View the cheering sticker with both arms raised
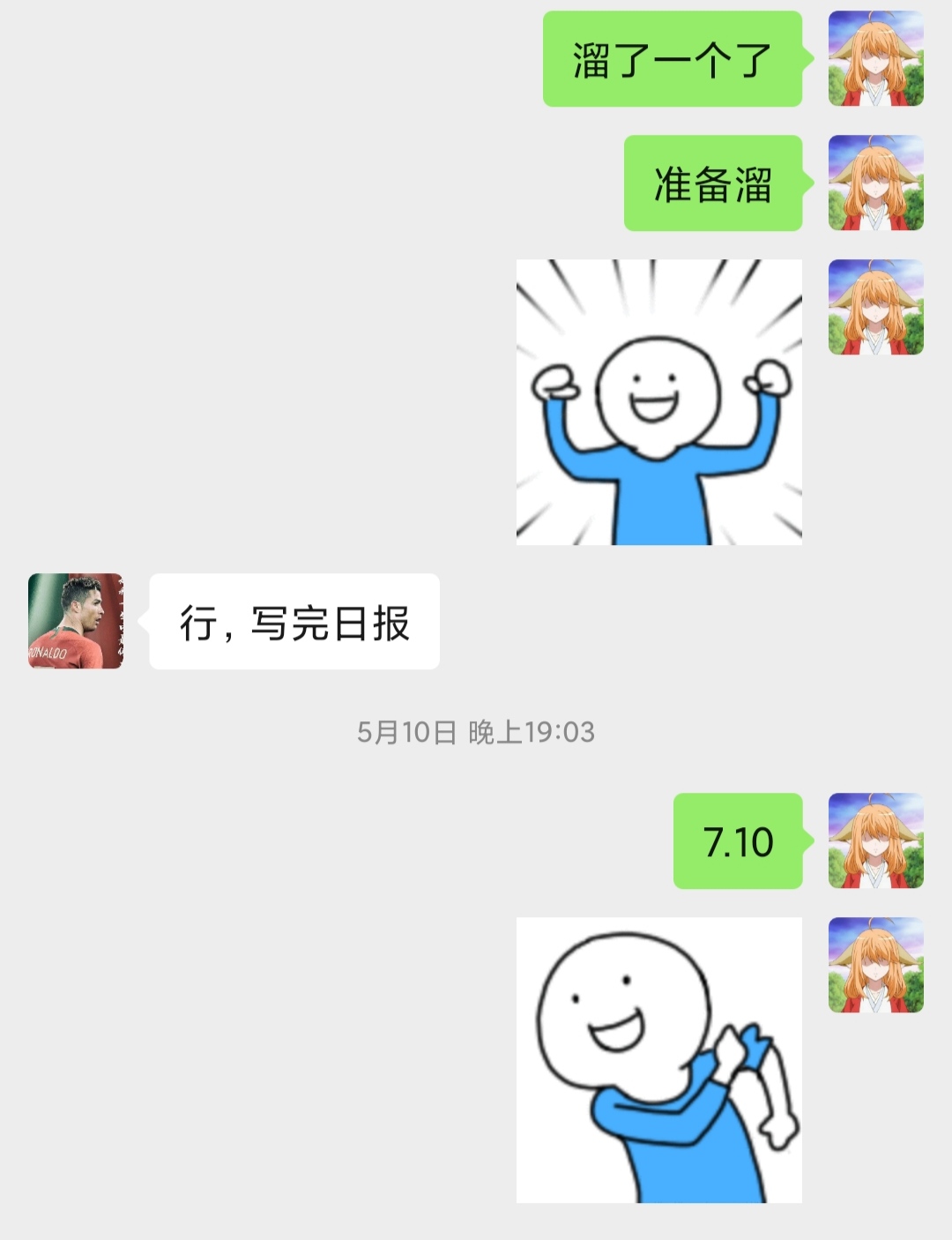952x1240 pixels. 658,402
